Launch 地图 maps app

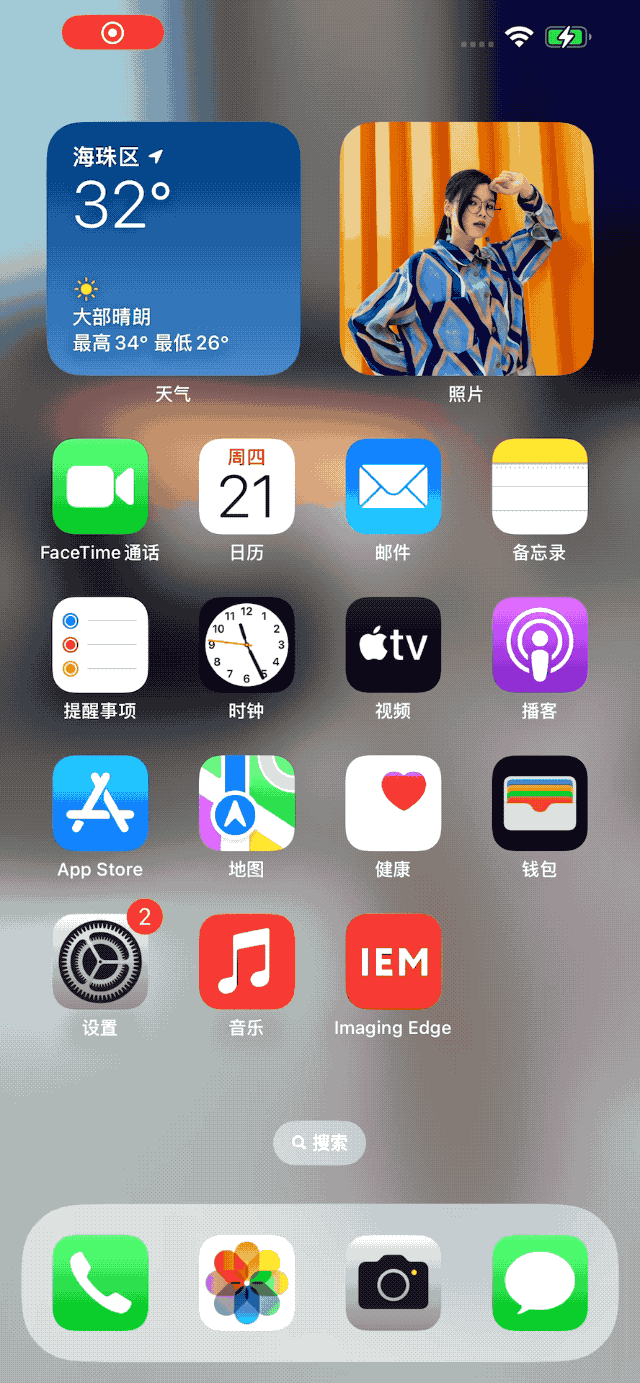click(247, 804)
